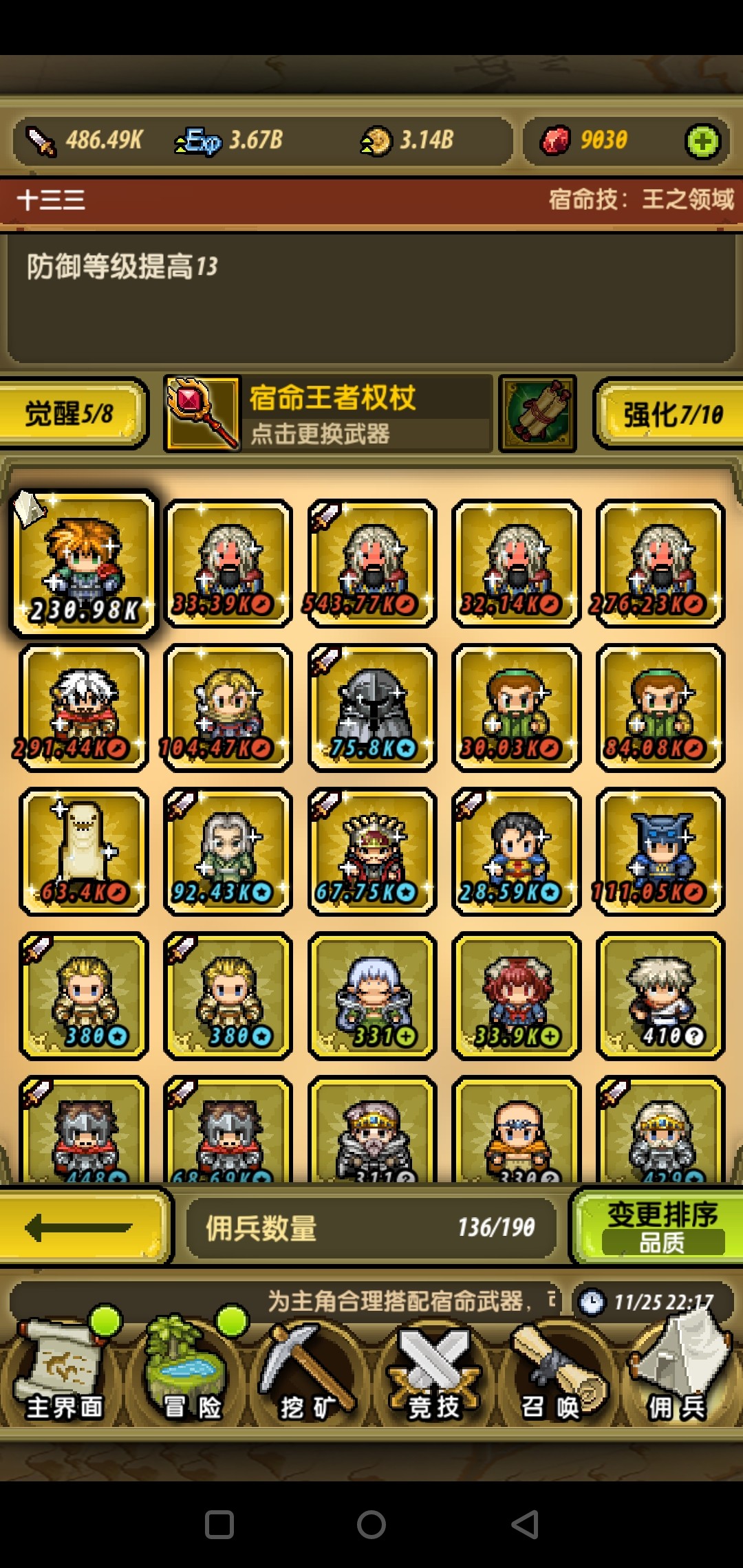The height and width of the screenshot is (1568, 743).
Task: Tap the system back button
Action: tap(525, 1525)
